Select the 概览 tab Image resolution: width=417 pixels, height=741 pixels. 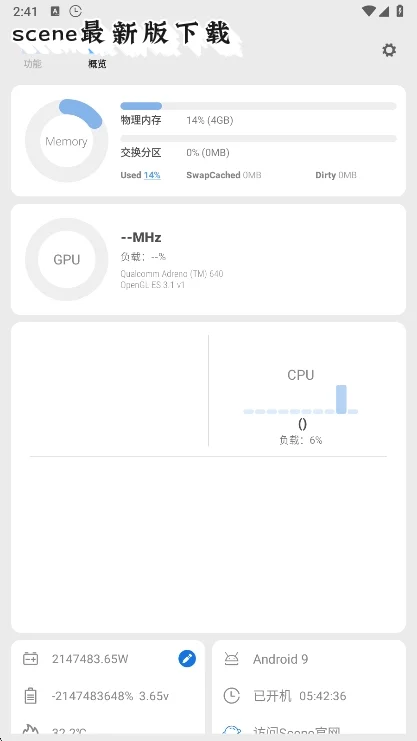(x=97, y=64)
